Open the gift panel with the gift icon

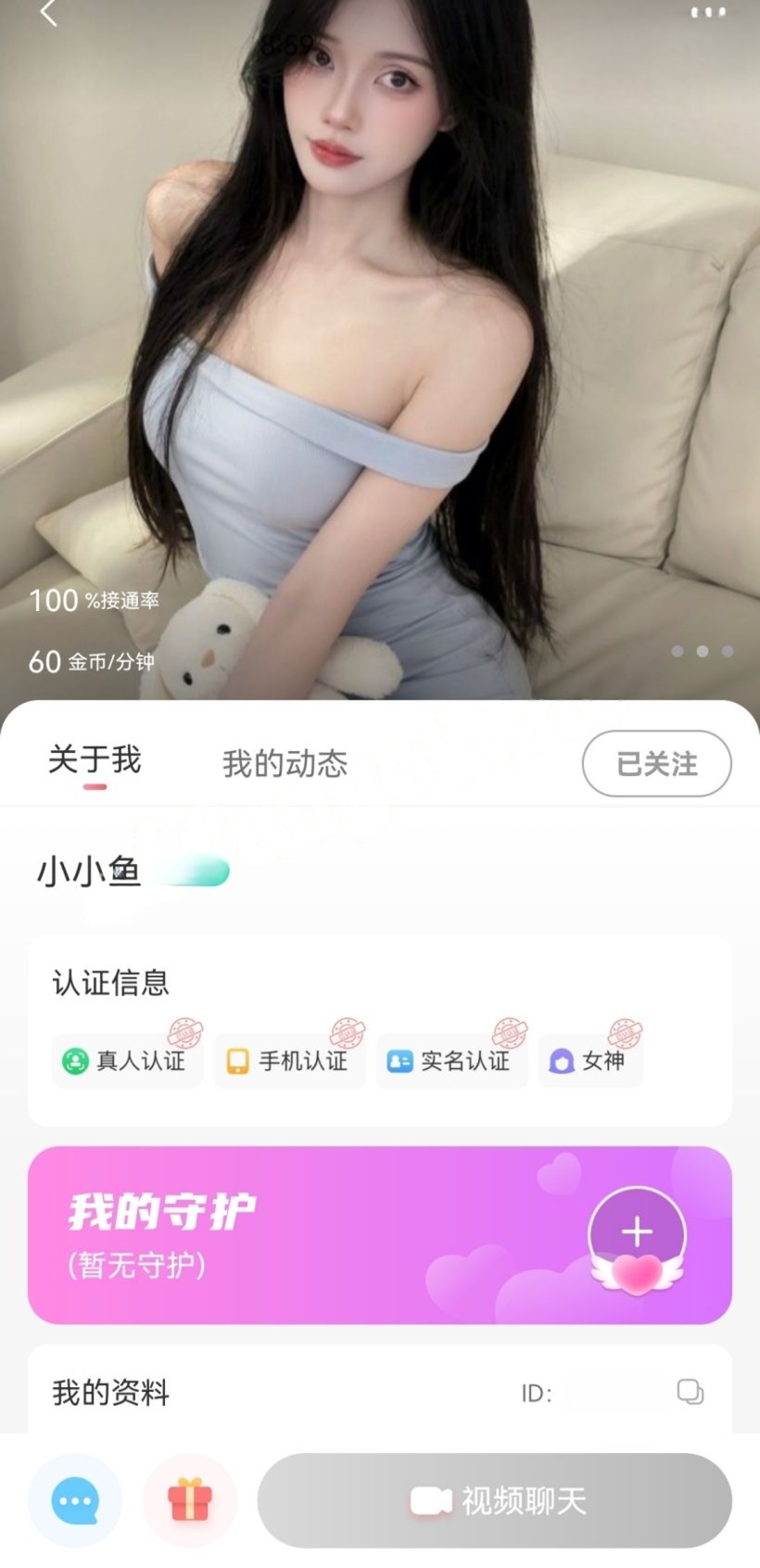189,1500
